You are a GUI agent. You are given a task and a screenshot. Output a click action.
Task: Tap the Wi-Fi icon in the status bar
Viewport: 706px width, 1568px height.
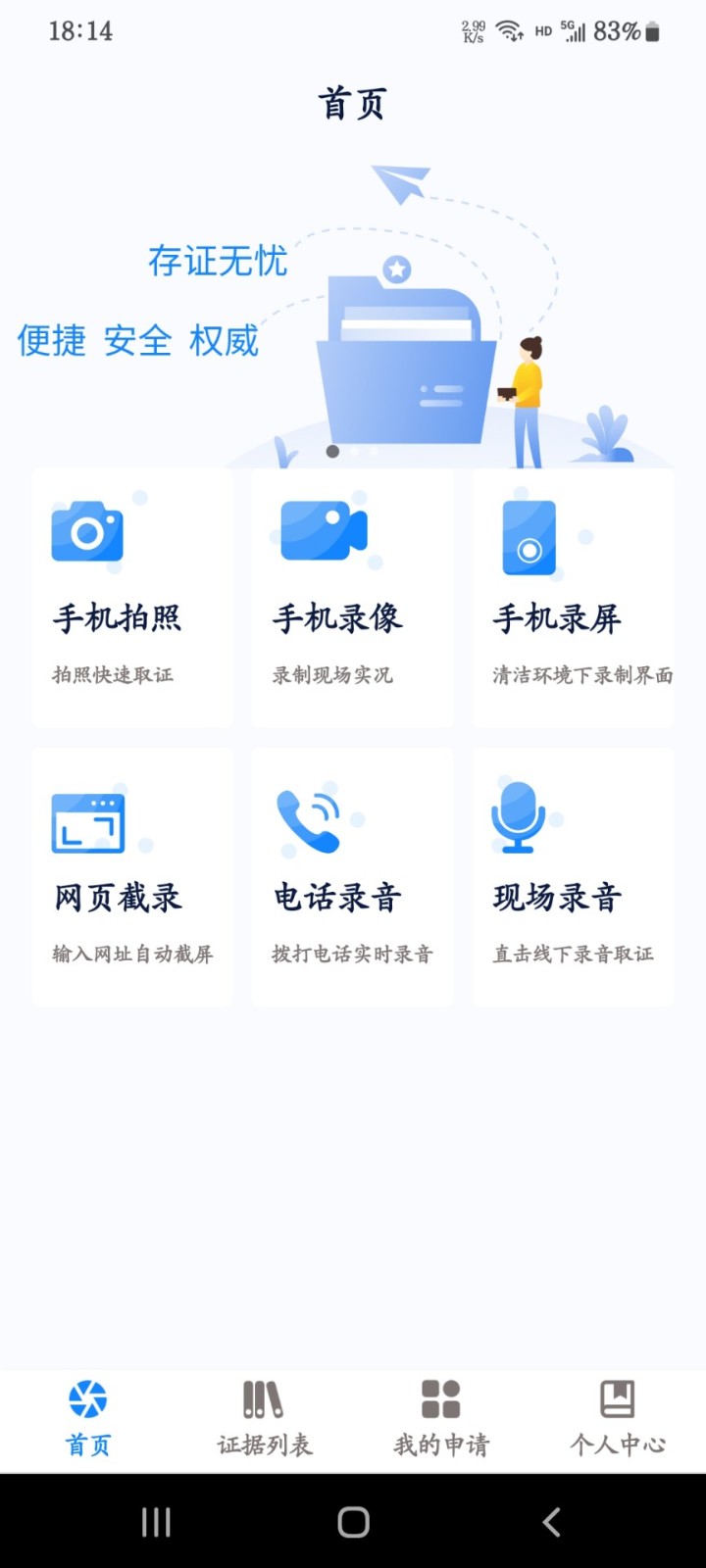(508, 31)
